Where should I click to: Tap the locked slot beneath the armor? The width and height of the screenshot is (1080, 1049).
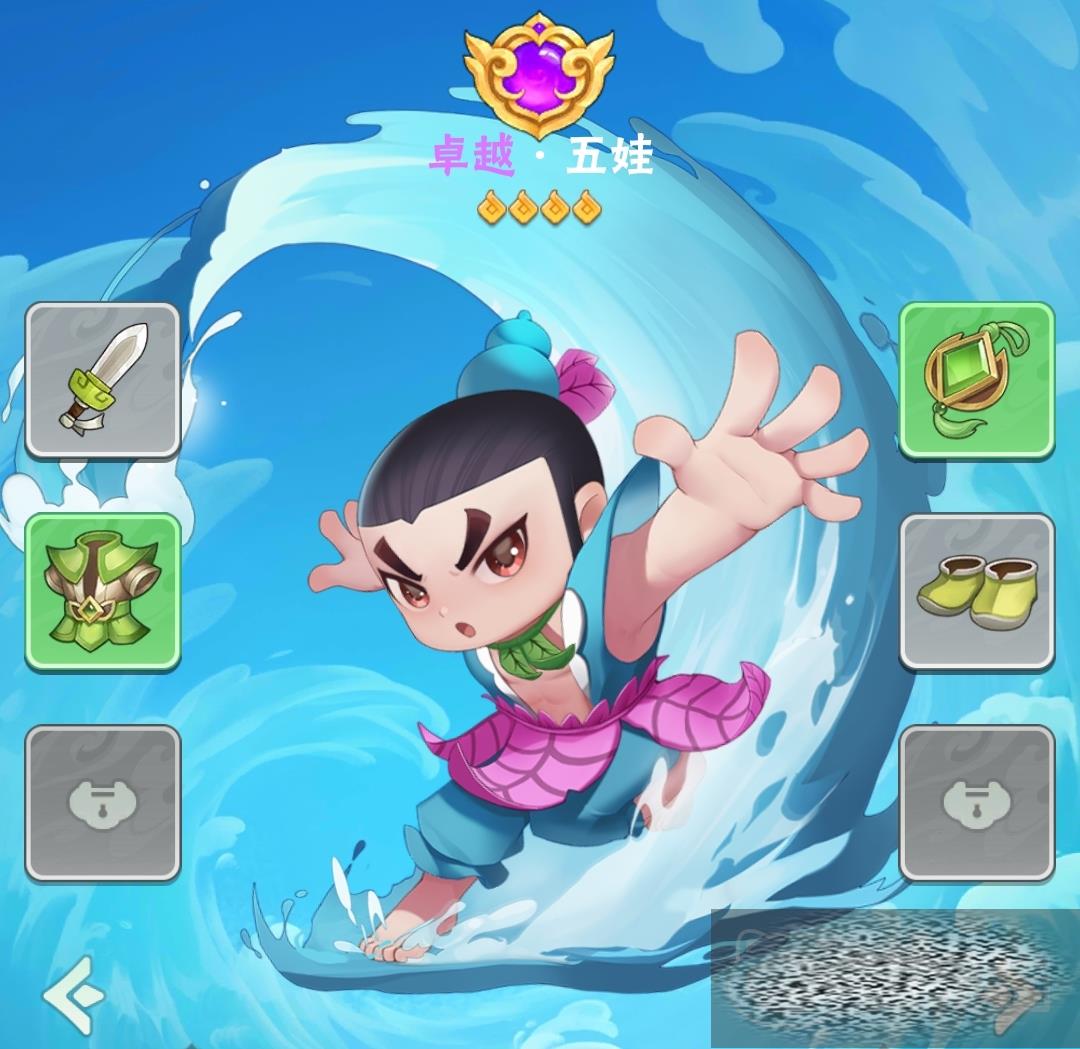(103, 803)
